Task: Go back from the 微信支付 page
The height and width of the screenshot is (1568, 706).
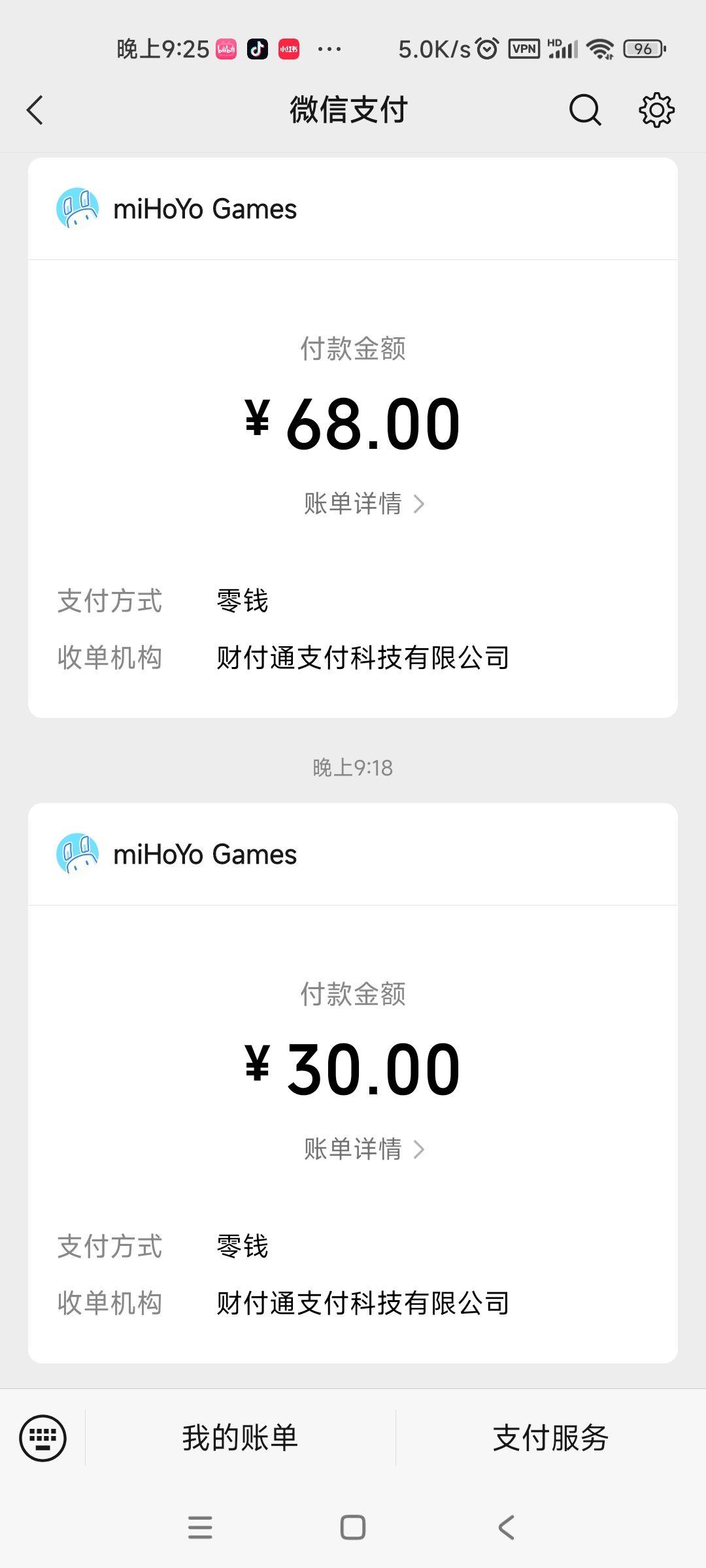Action: click(35, 110)
